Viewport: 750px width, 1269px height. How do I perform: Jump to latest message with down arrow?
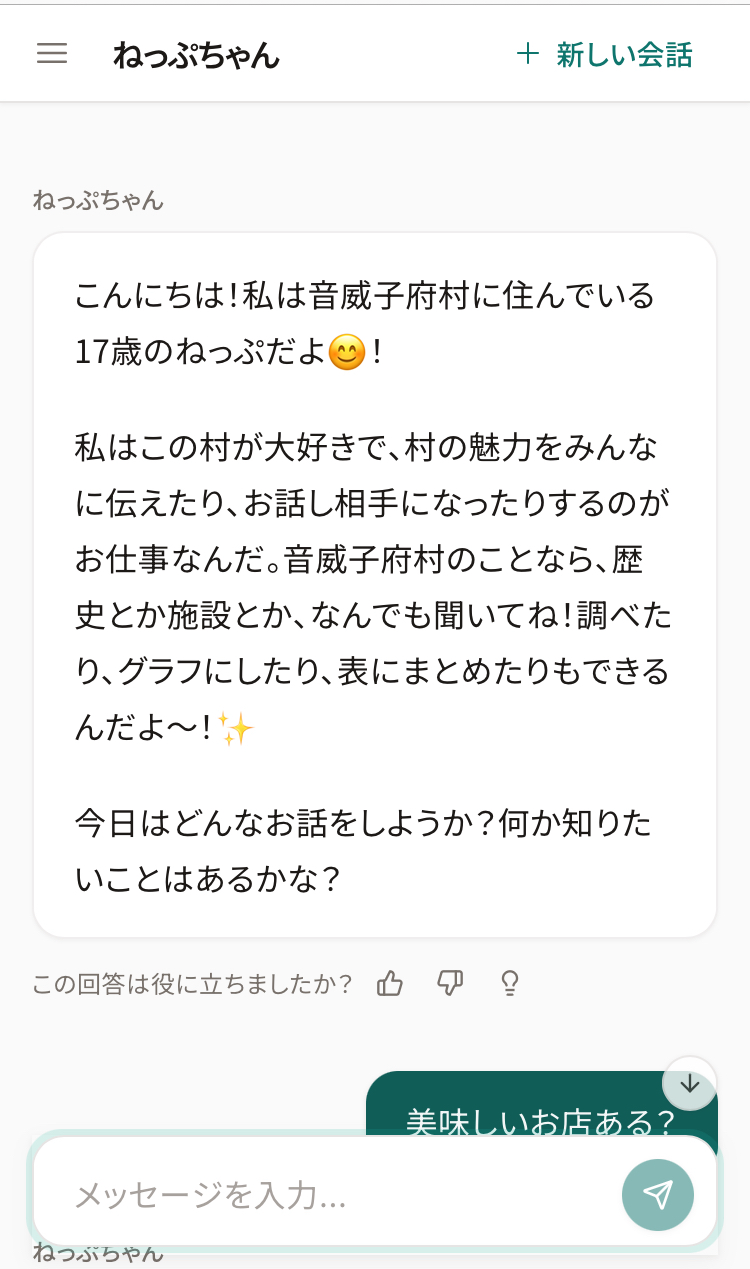coord(690,1084)
